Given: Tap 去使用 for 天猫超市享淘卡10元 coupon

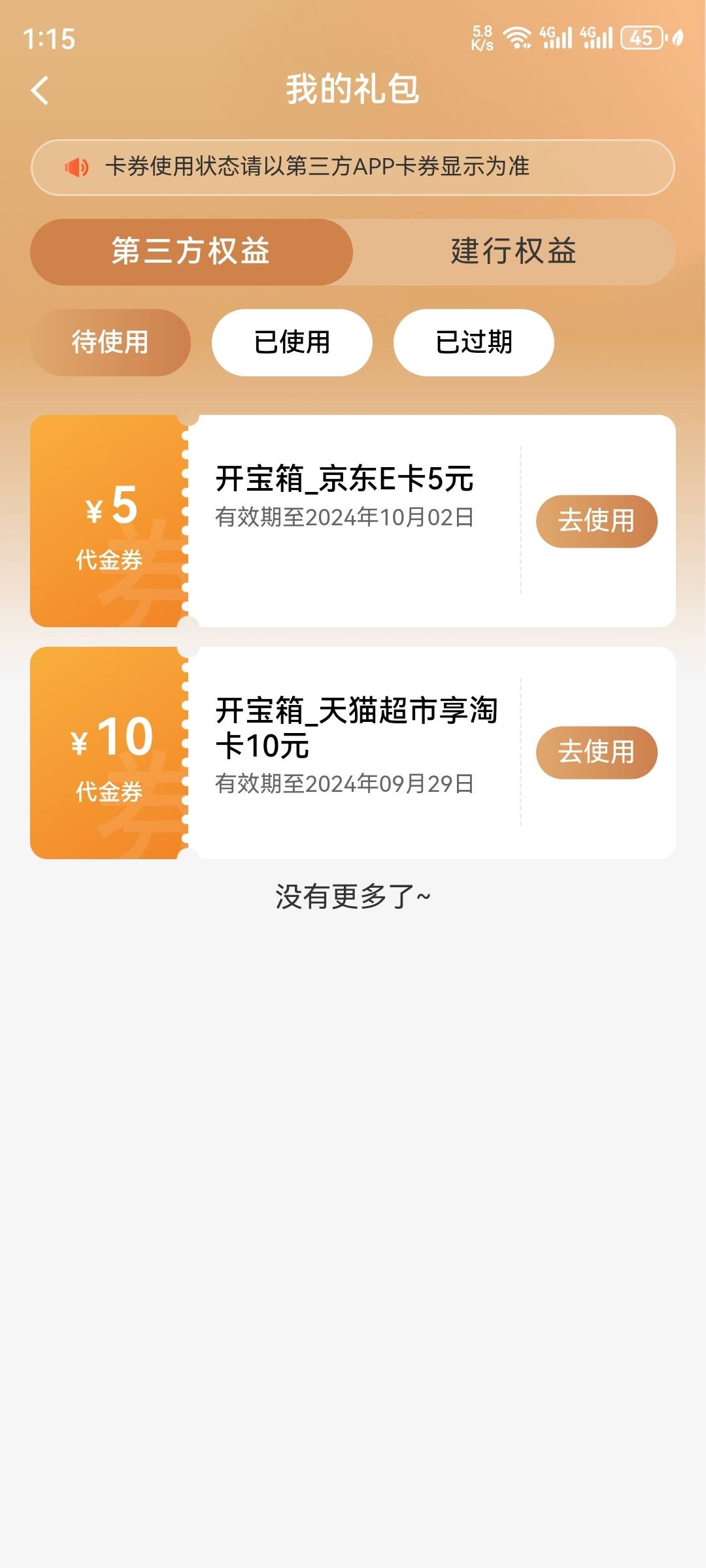Looking at the screenshot, I should coord(597,752).
